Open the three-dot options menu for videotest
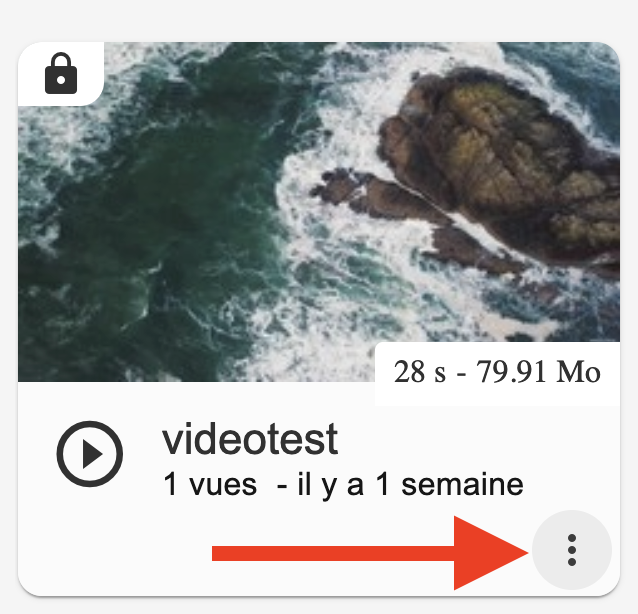638x614 pixels. click(x=572, y=549)
